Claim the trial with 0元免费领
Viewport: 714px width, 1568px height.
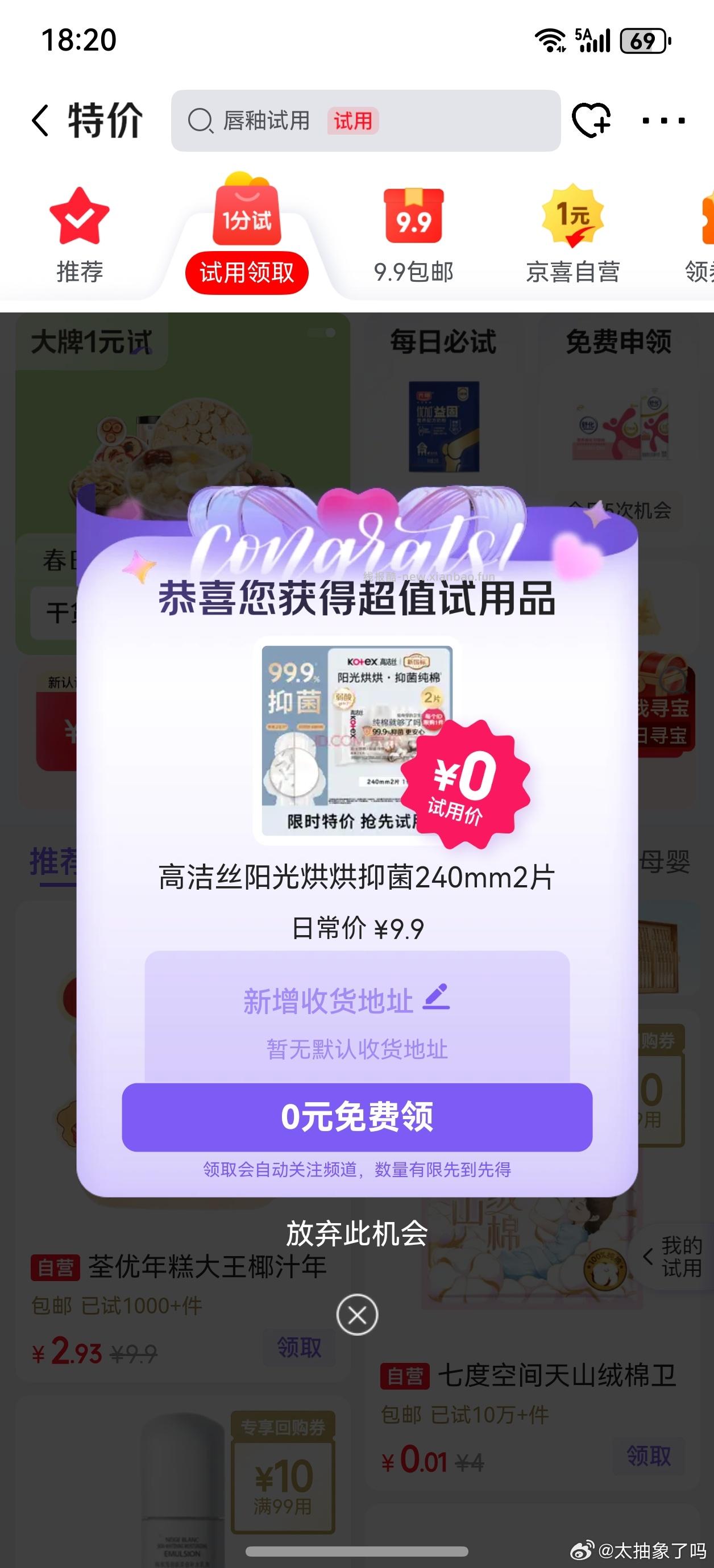coord(357,1117)
